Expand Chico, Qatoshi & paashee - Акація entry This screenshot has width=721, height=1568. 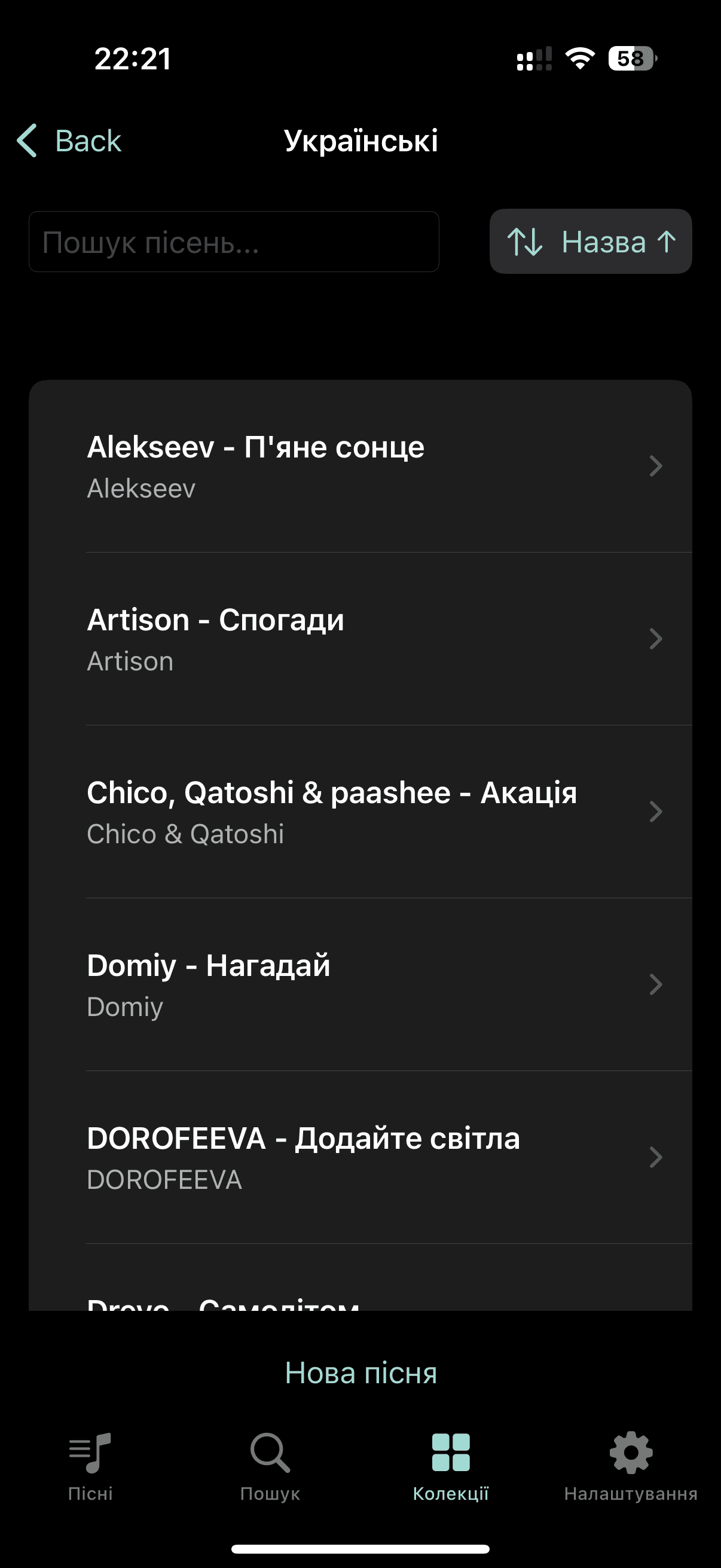coord(655,812)
